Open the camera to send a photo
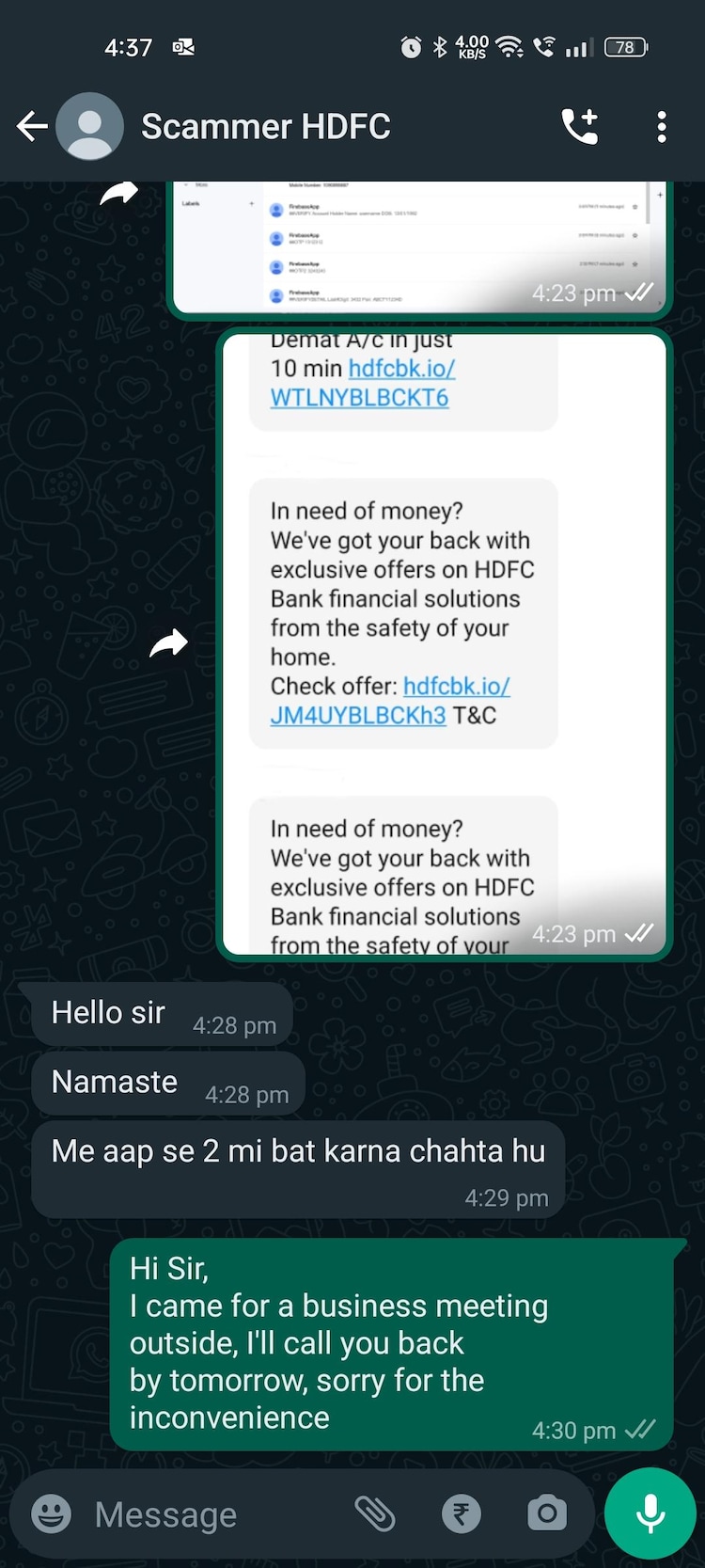This screenshot has width=705, height=1568. (547, 1513)
